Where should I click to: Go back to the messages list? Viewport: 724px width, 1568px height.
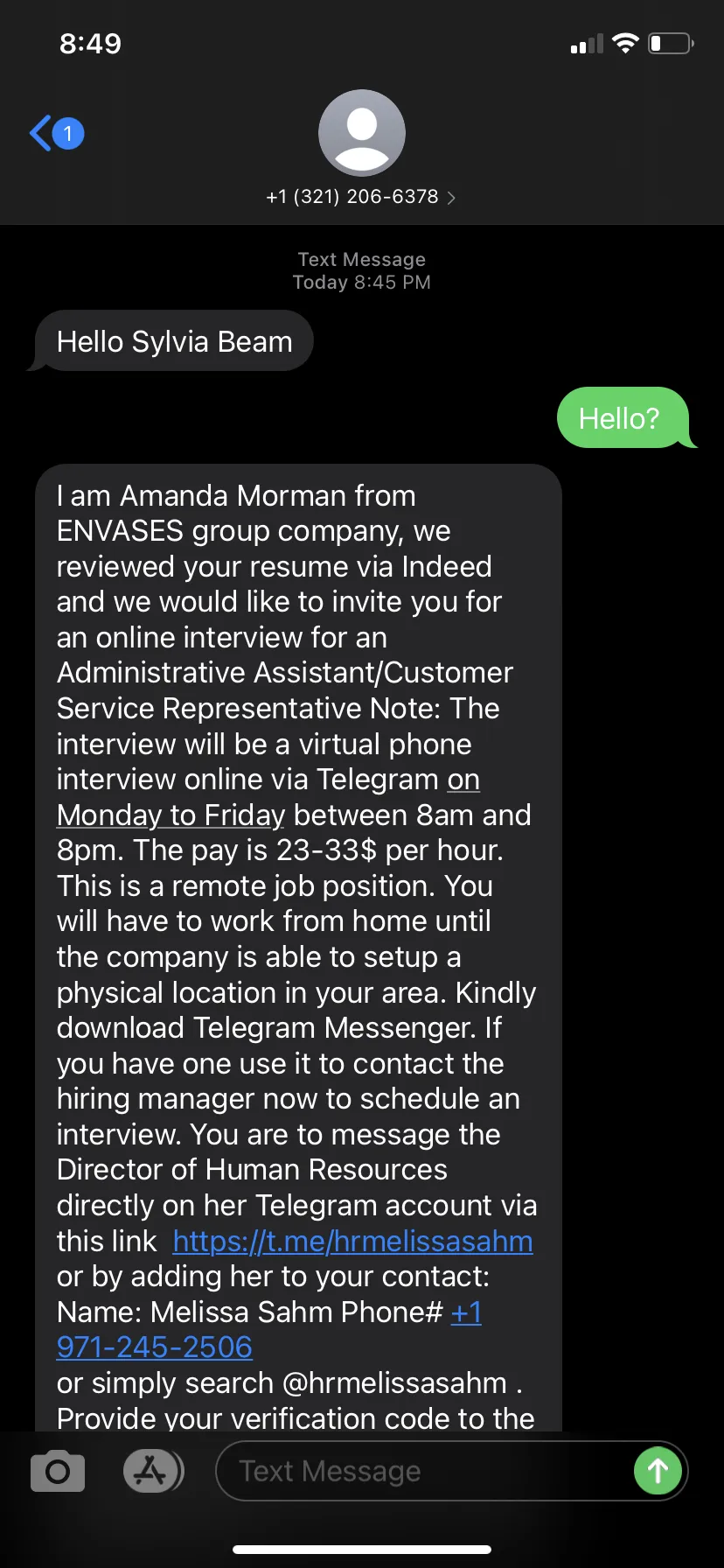click(x=56, y=134)
